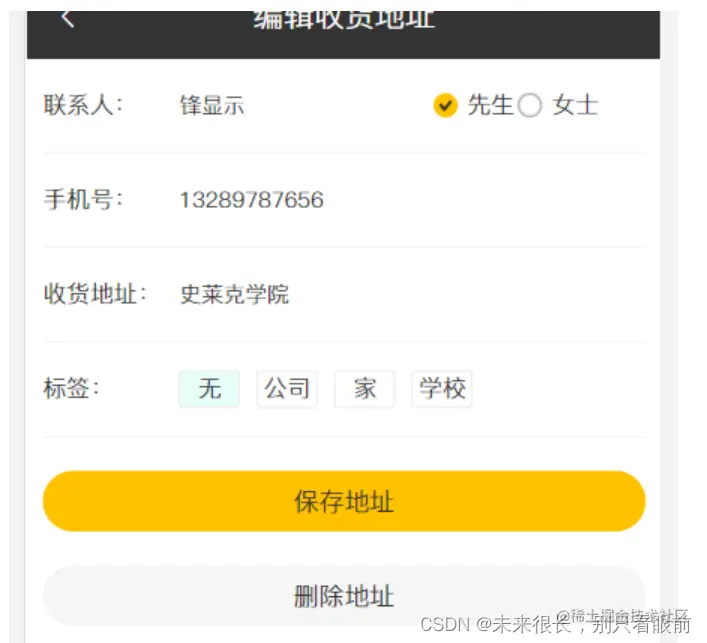707x643 pixels.
Task: Choose the 无 tag chip
Action: point(209,389)
